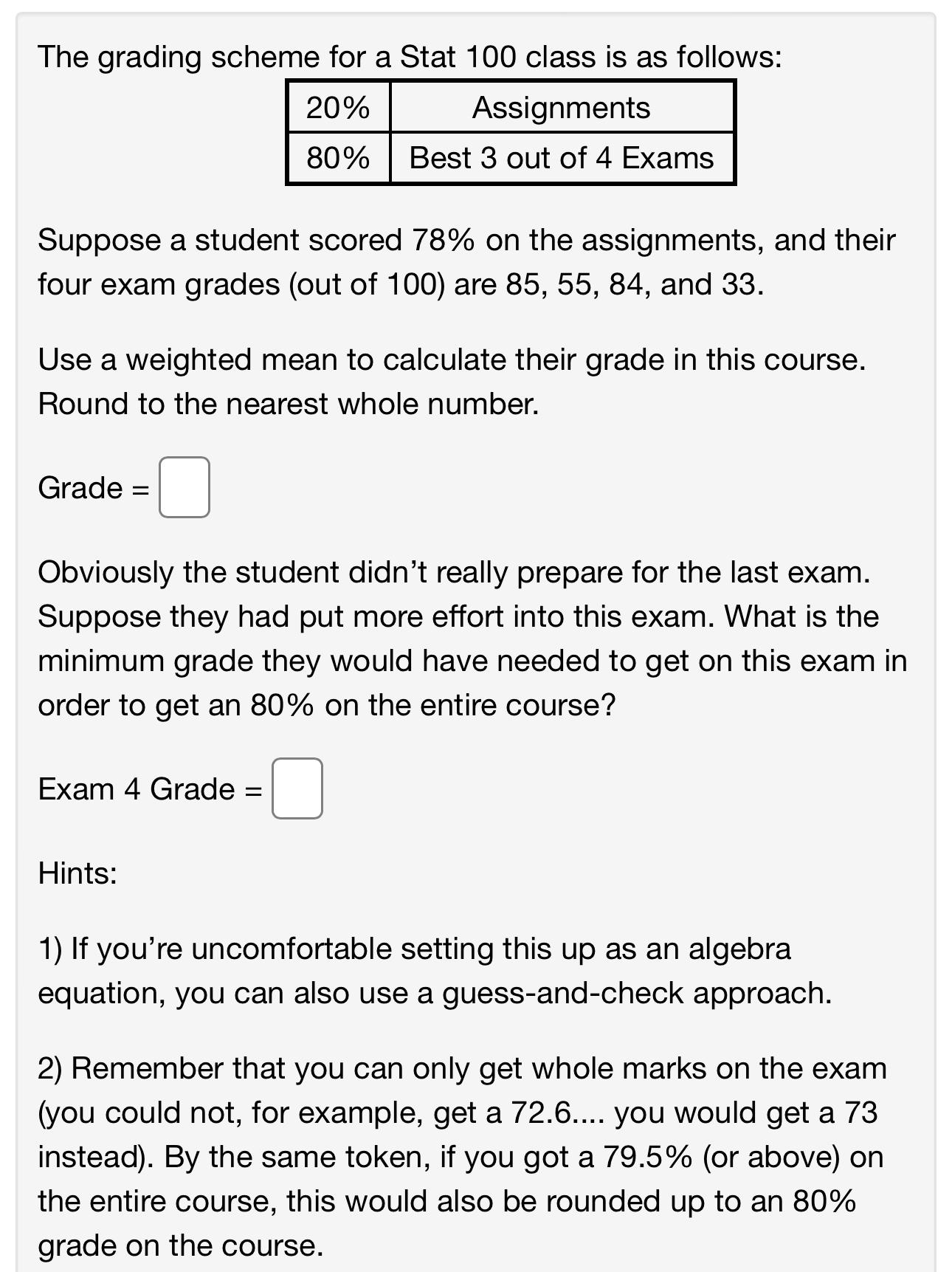952x1272 pixels.
Task: Click the Best 3 out of 4 Exams cell
Action: coord(562,157)
